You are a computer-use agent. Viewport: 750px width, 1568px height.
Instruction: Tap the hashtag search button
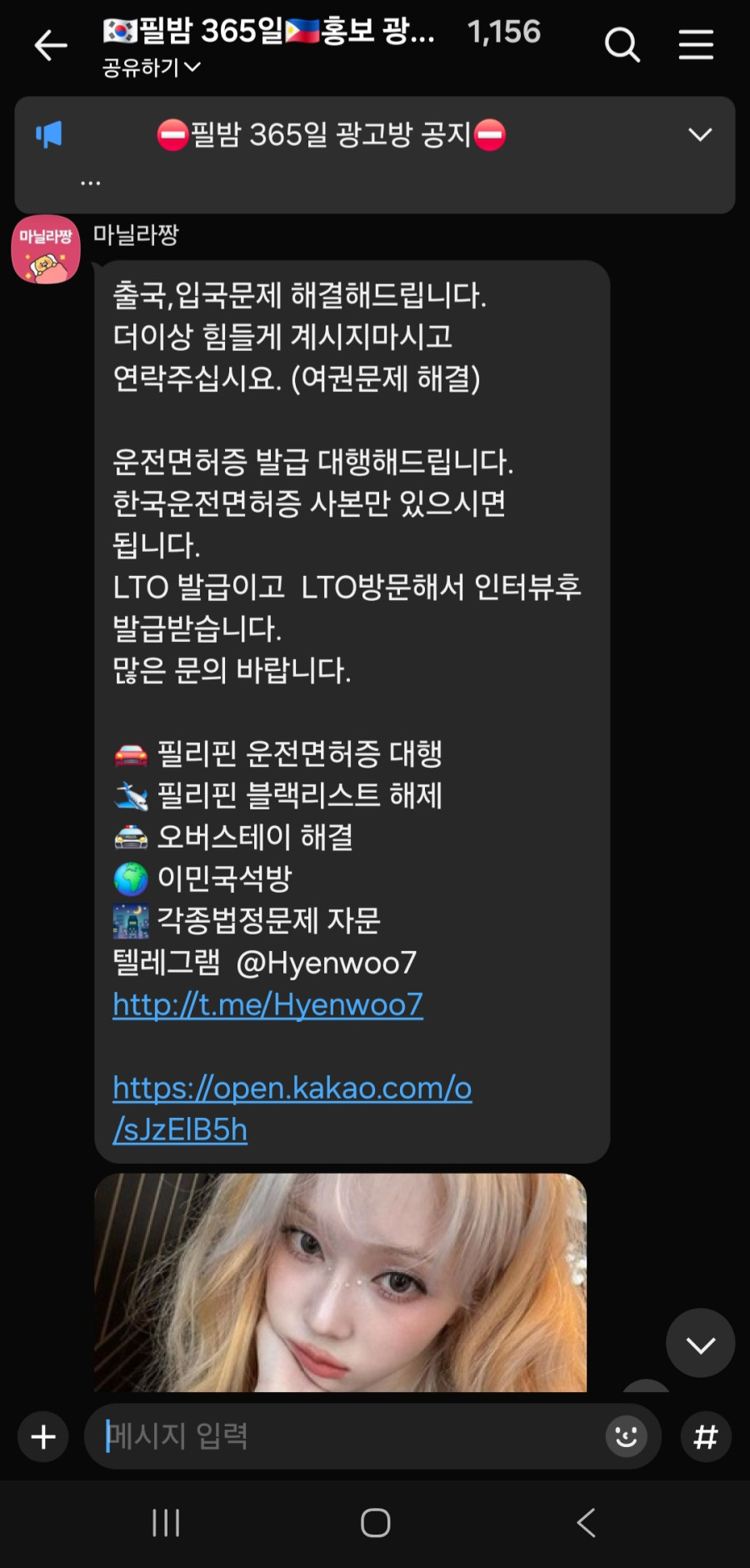click(706, 1436)
